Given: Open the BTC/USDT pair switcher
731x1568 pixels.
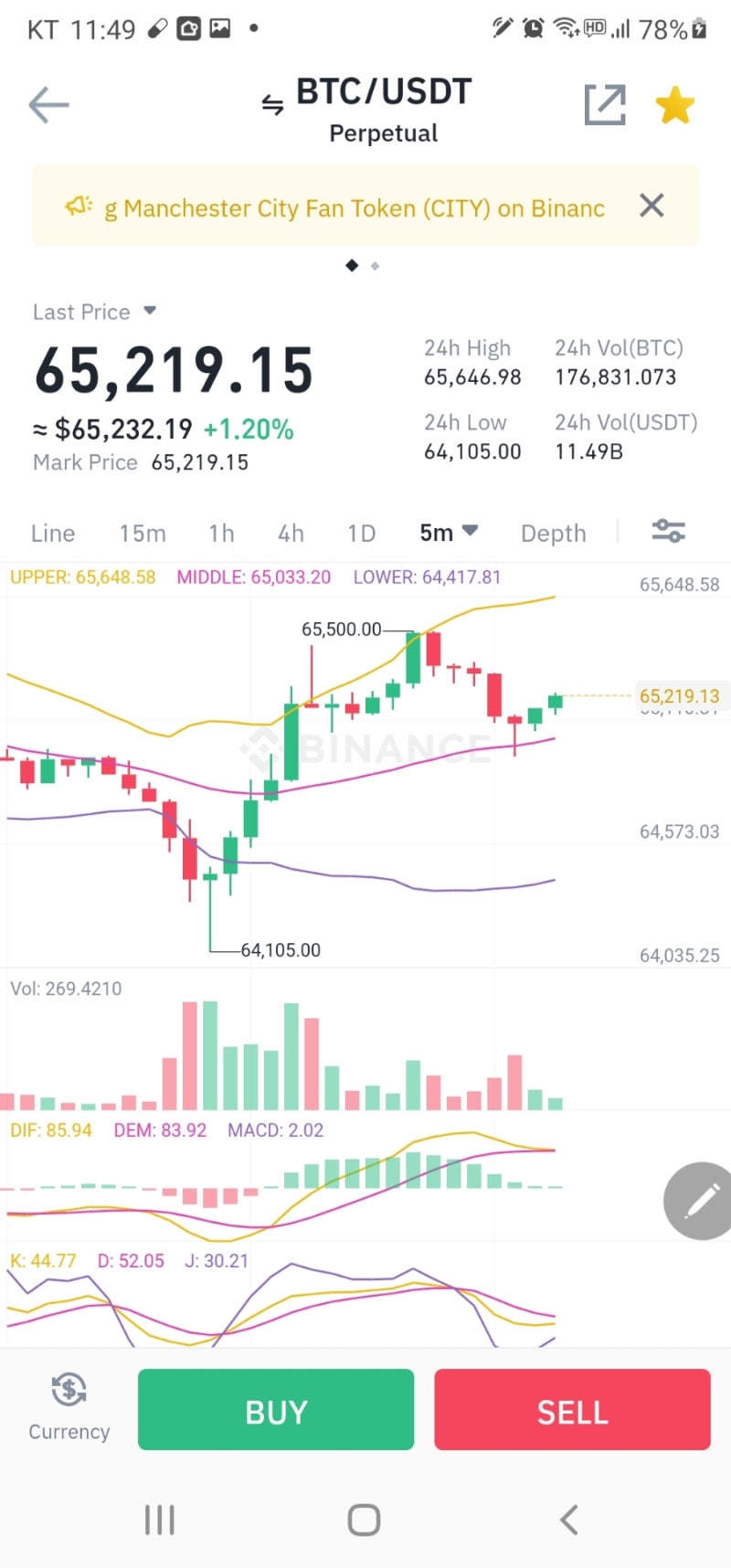Looking at the screenshot, I should point(366,94).
